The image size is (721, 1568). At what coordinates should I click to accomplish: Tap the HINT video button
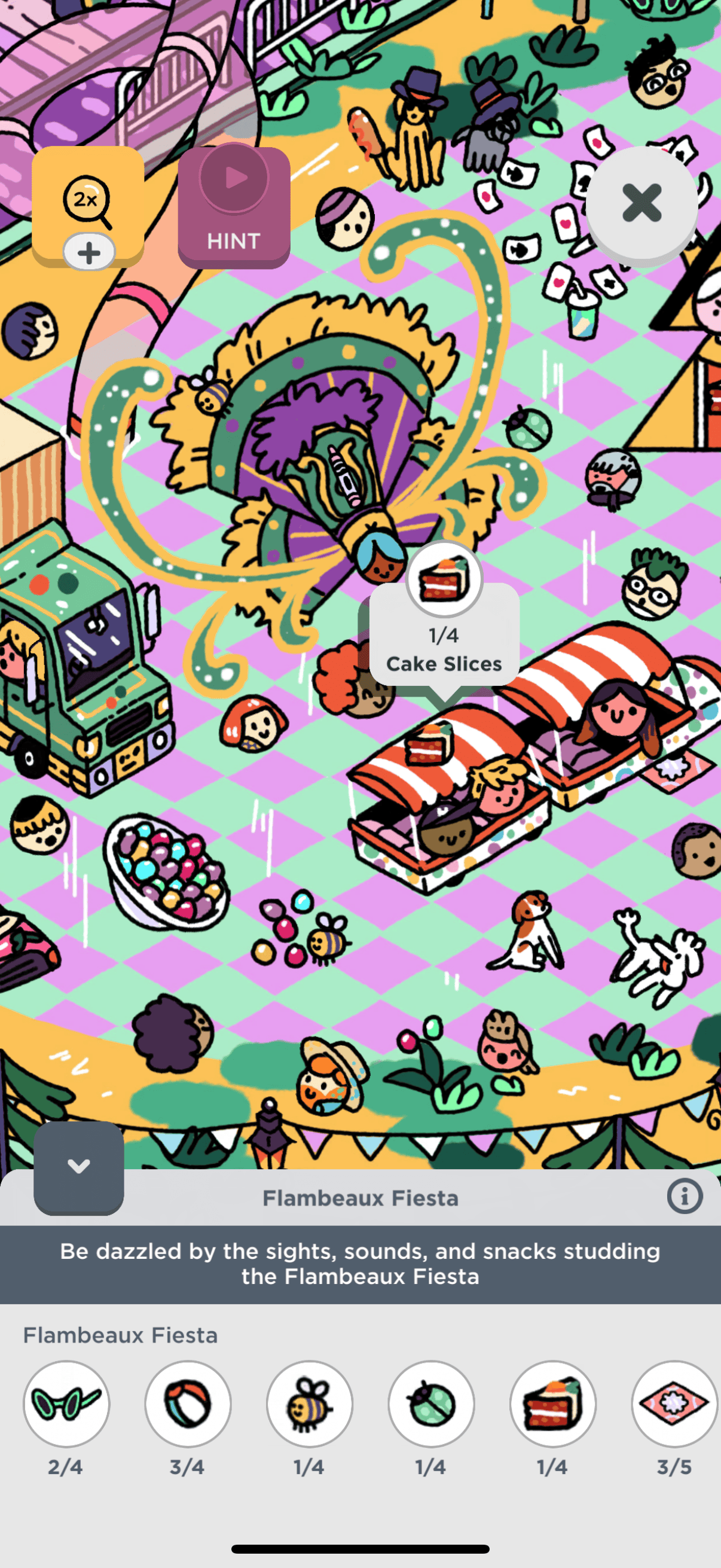coord(234,207)
